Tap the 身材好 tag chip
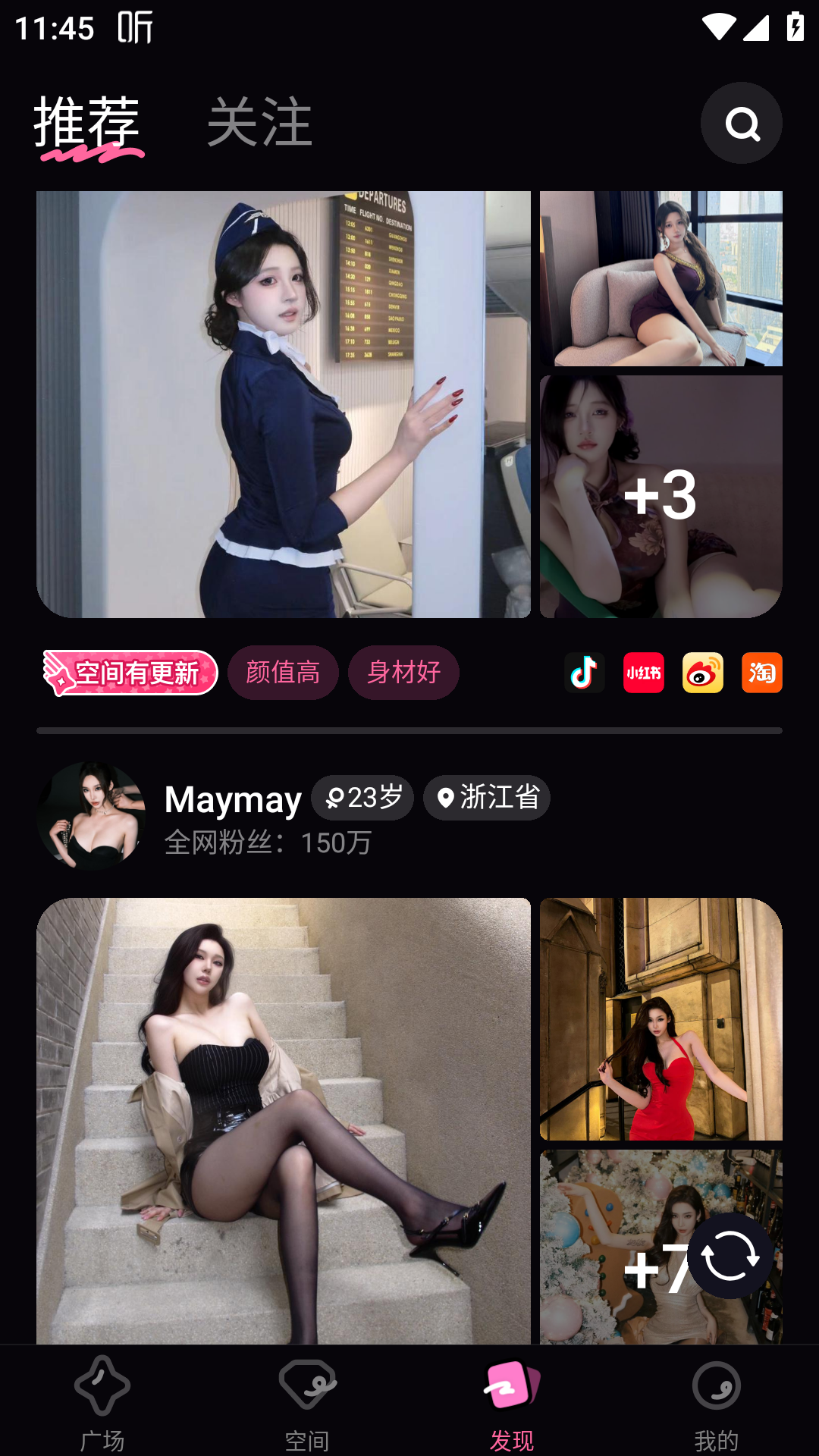The height and width of the screenshot is (1456, 819). coord(403,673)
